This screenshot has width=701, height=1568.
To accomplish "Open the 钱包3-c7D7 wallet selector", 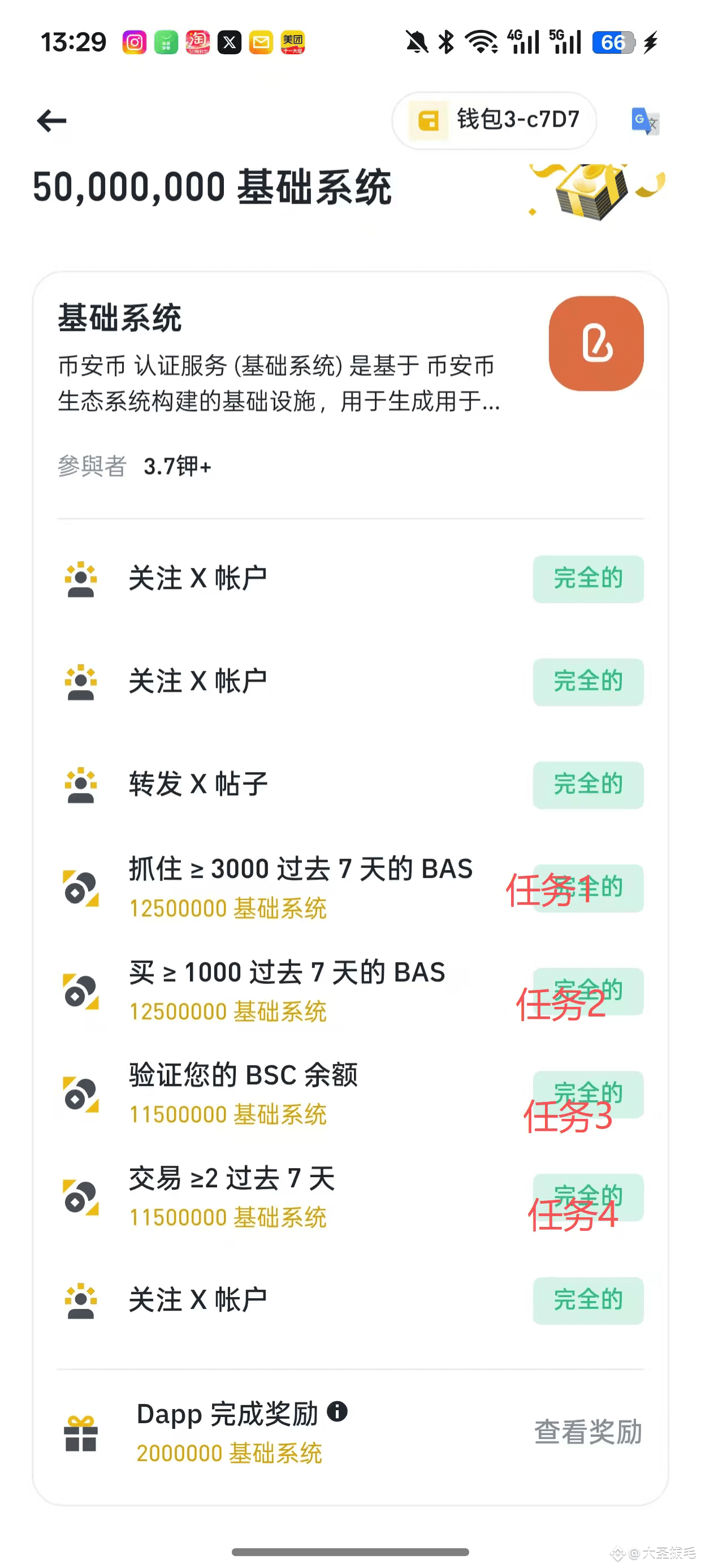I will 494,120.
